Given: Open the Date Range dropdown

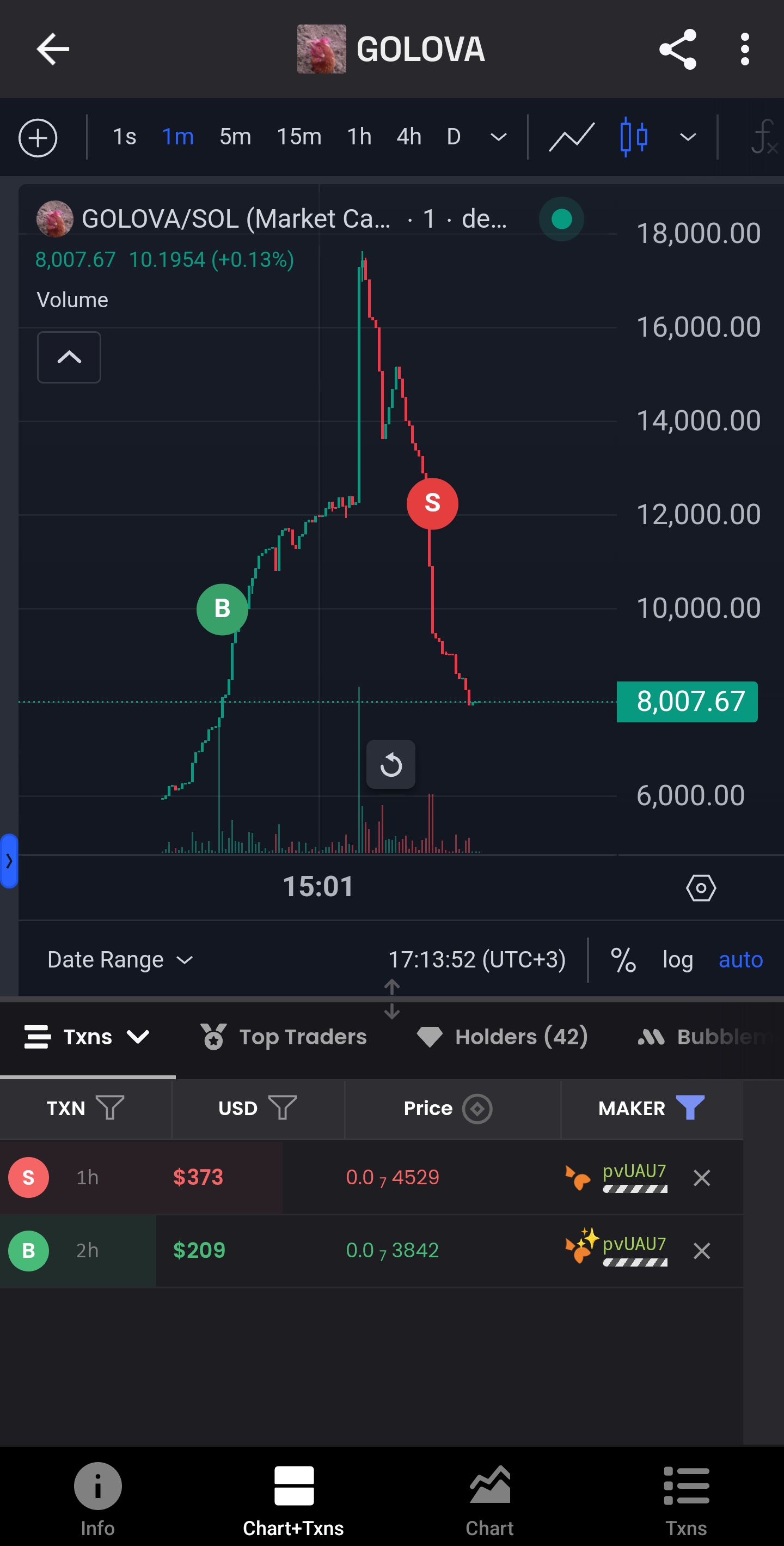Looking at the screenshot, I should (x=120, y=960).
